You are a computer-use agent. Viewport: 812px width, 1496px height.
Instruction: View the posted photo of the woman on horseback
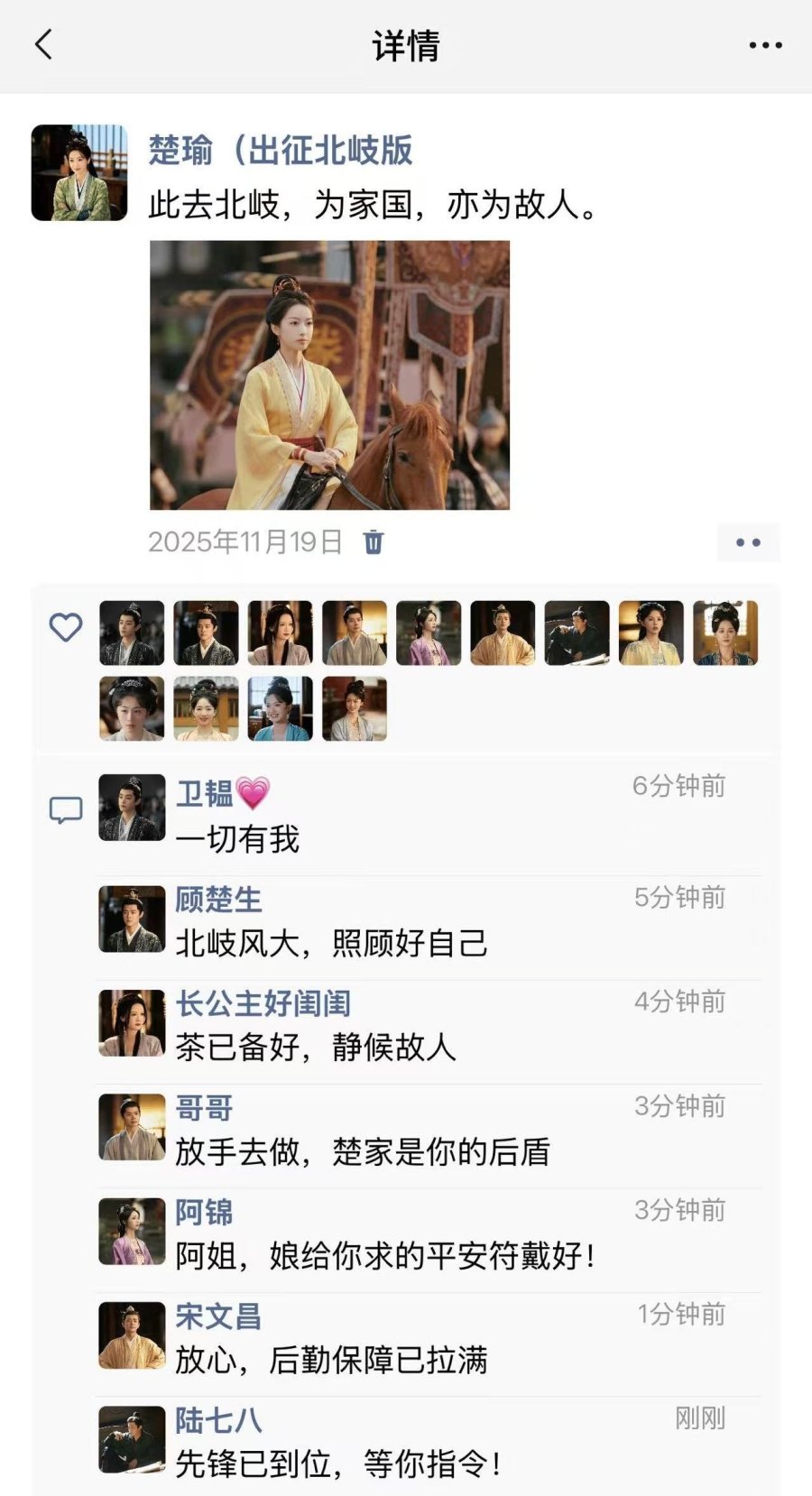point(329,374)
